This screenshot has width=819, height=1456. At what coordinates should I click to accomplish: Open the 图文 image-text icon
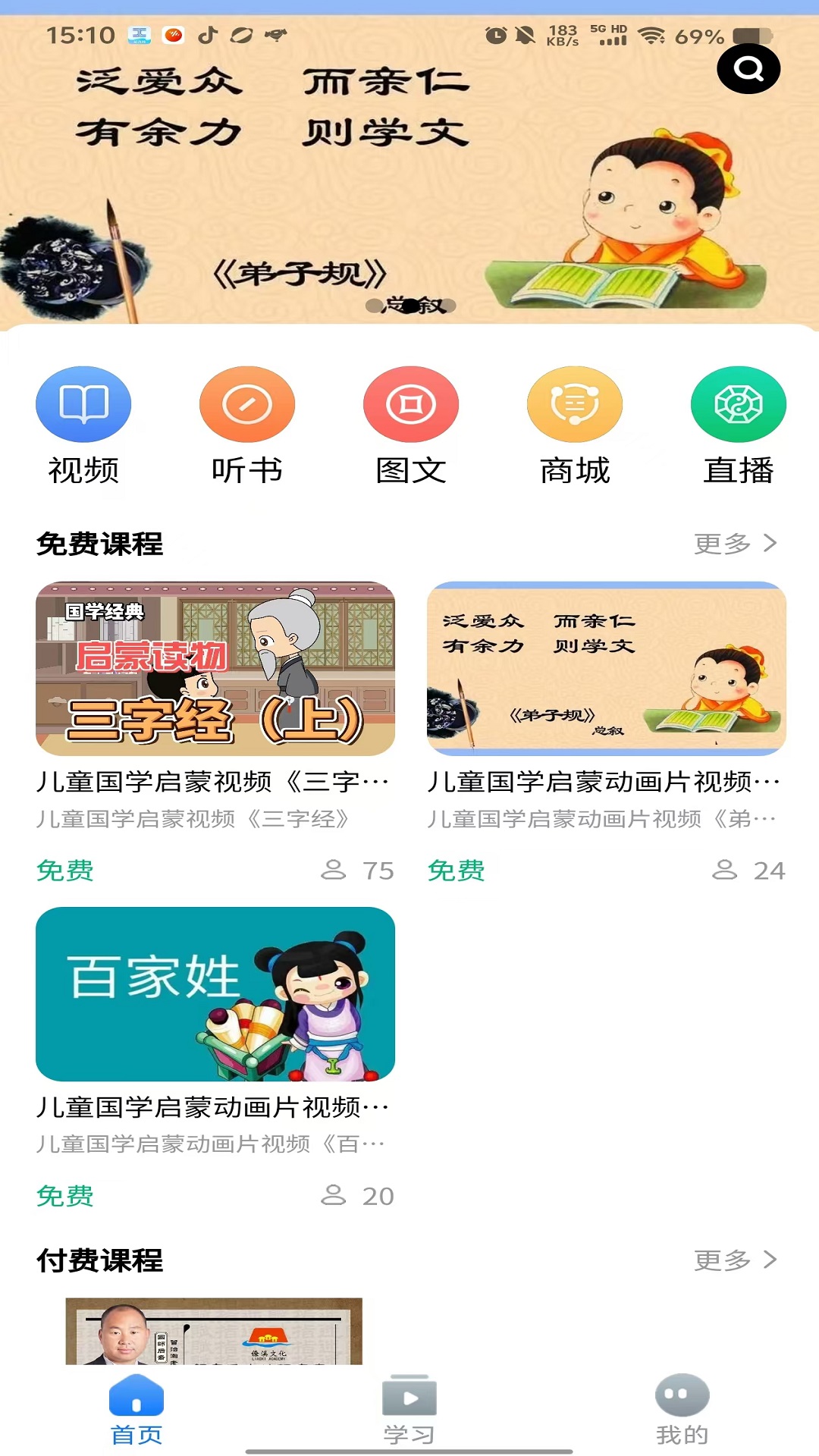pos(412,404)
